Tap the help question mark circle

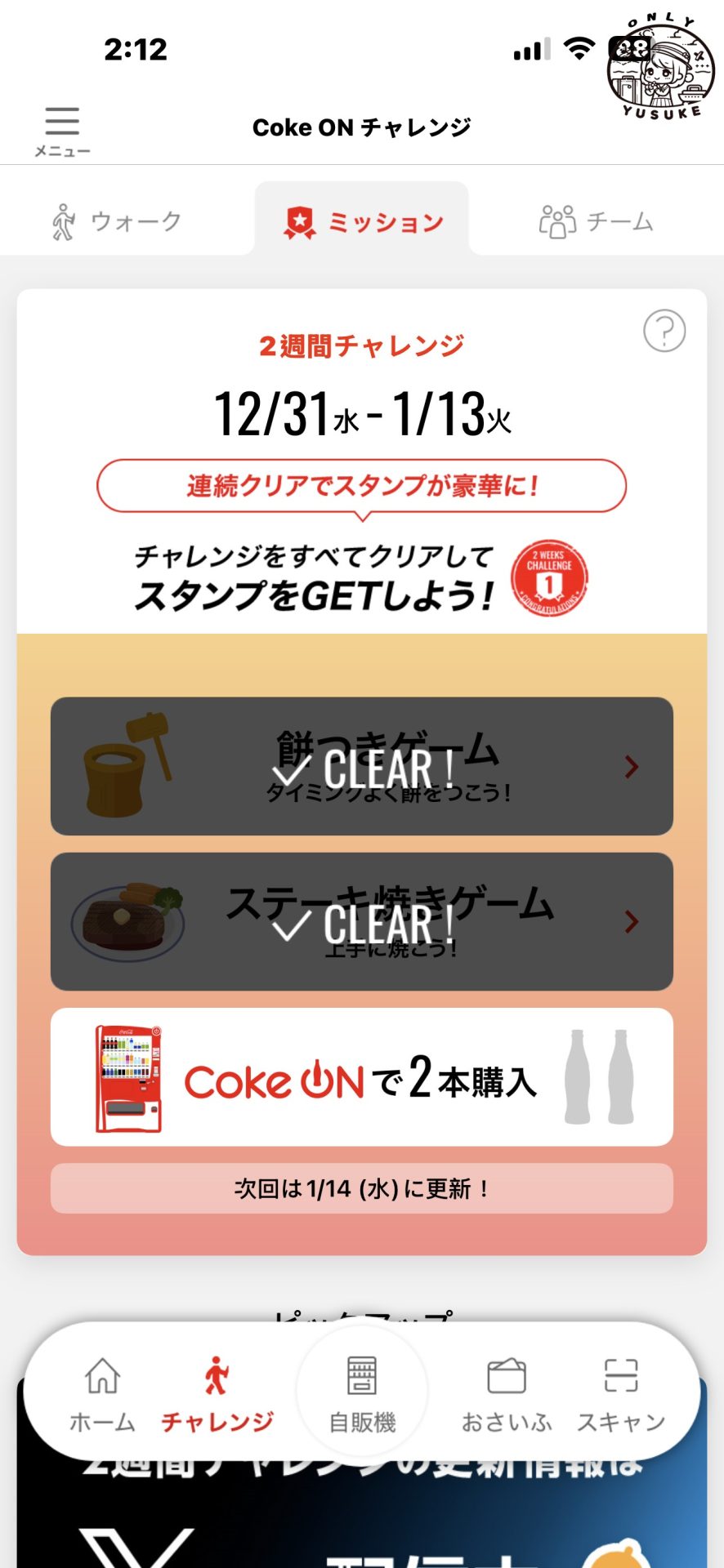click(663, 331)
